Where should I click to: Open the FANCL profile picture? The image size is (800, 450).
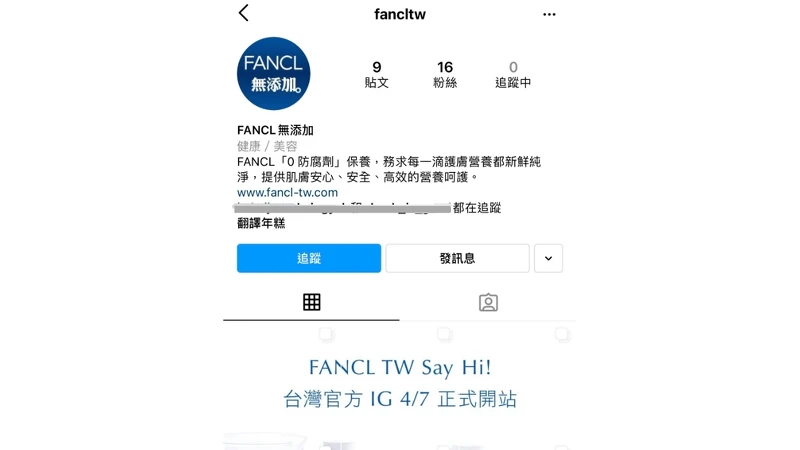pos(274,74)
